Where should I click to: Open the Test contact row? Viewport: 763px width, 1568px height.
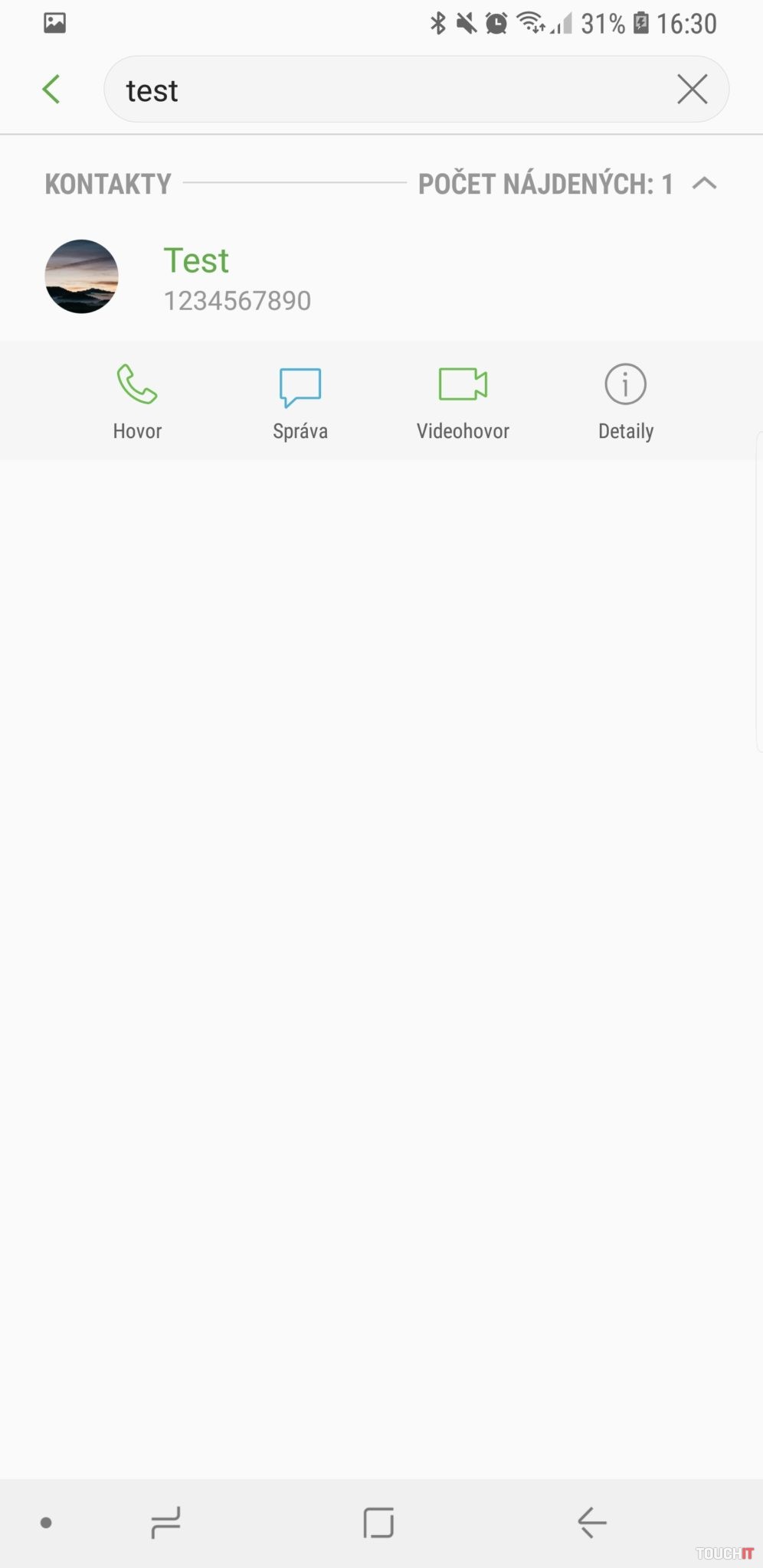click(383, 278)
